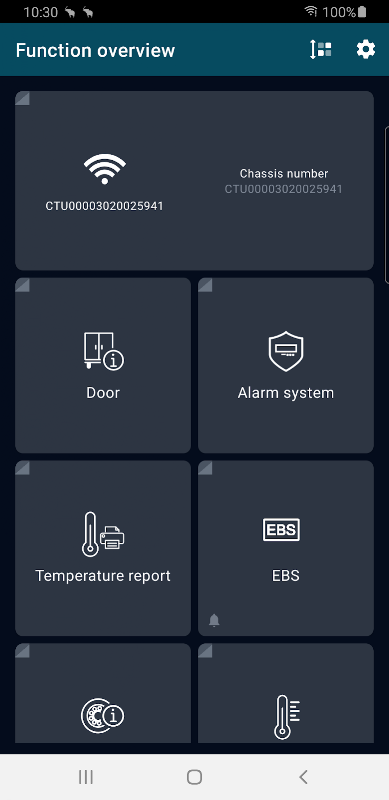Open the EBS function tile
Image resolution: width=389 pixels, height=800 pixels.
click(x=286, y=548)
